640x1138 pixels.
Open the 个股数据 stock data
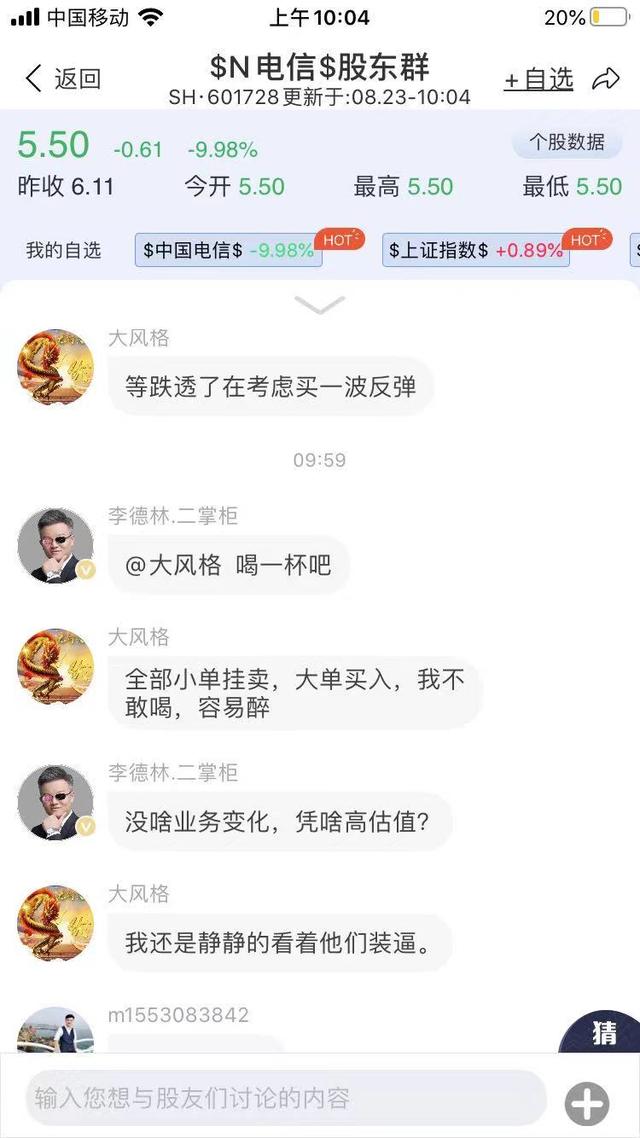coord(566,143)
